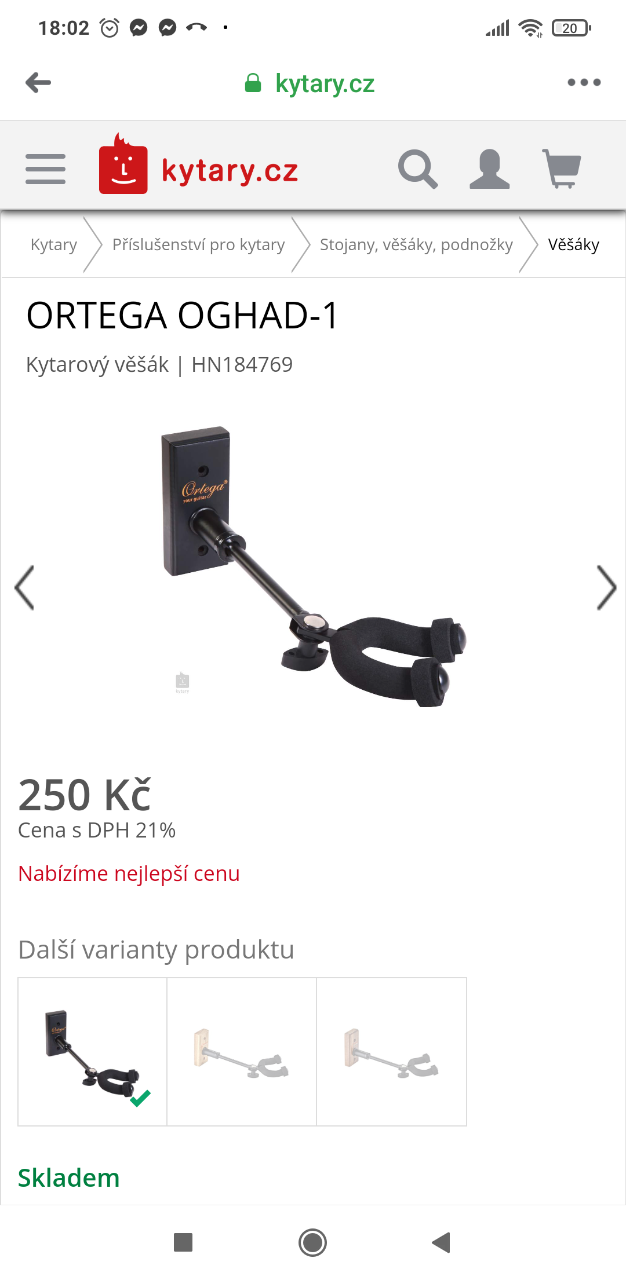
Task: Open the three-dot browser menu
Action: point(584,83)
